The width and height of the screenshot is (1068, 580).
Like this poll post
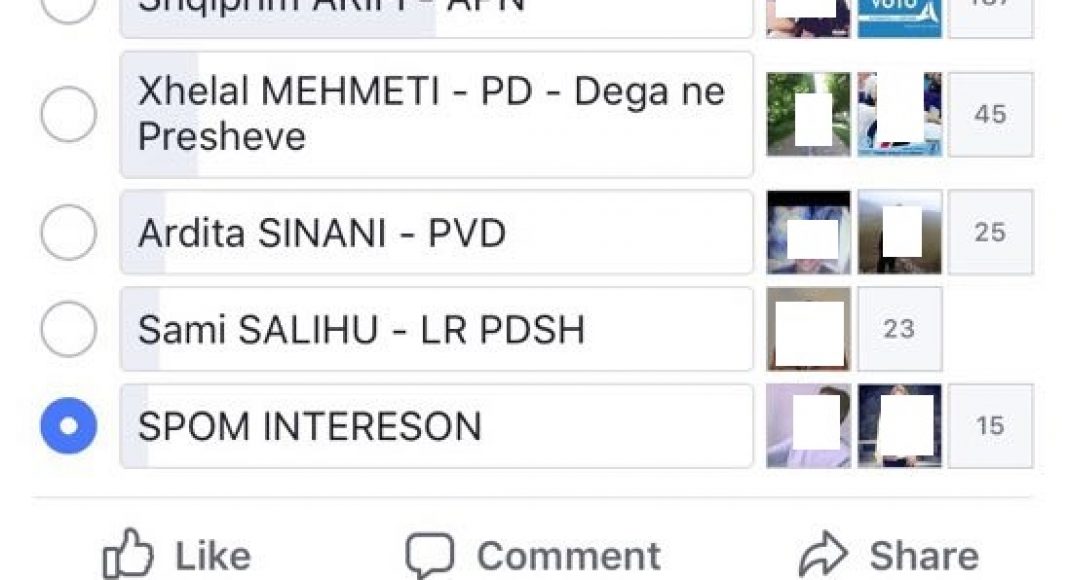pos(176,555)
